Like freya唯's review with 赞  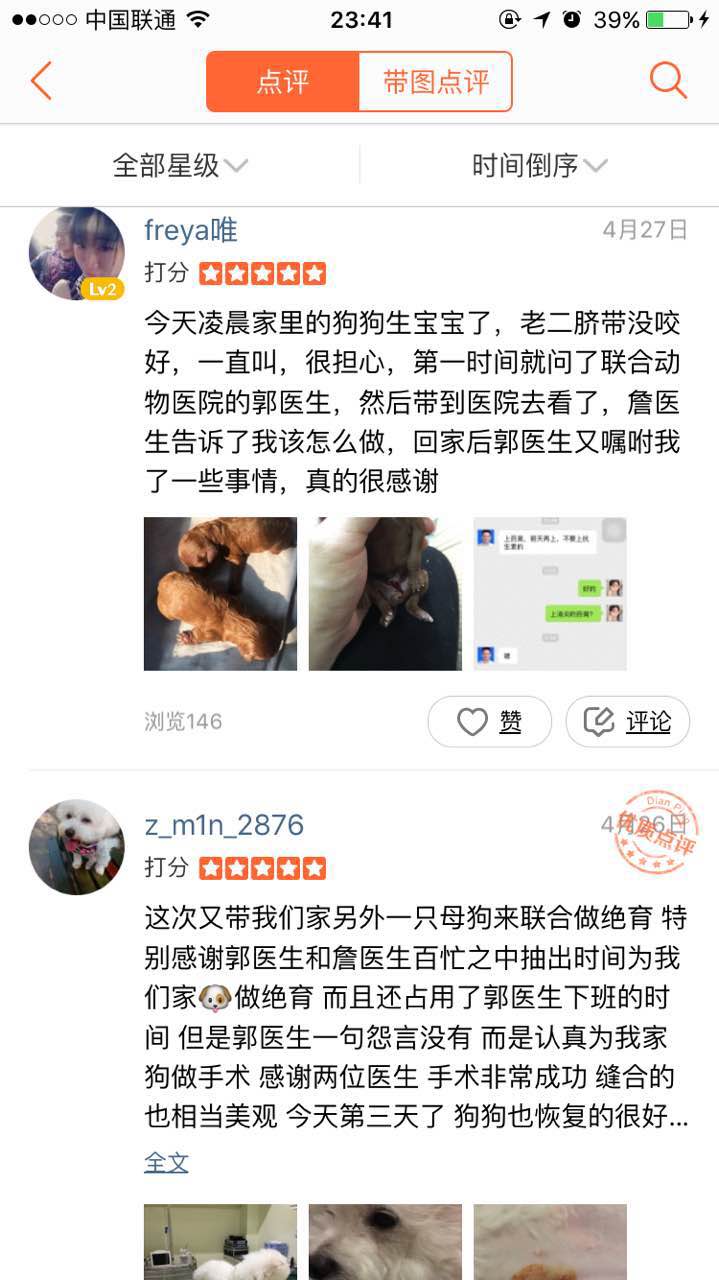coord(490,721)
